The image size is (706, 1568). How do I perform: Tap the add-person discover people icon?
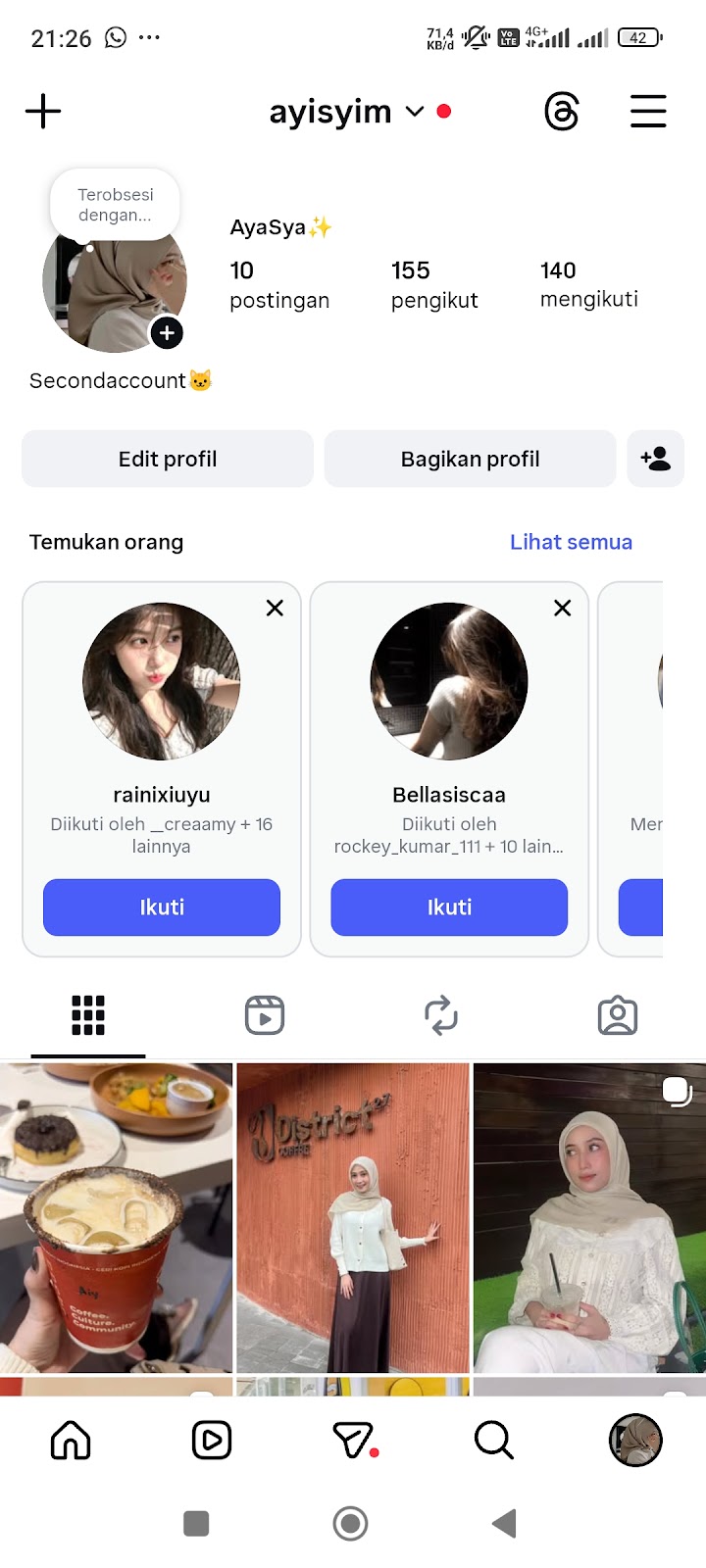coord(655,459)
